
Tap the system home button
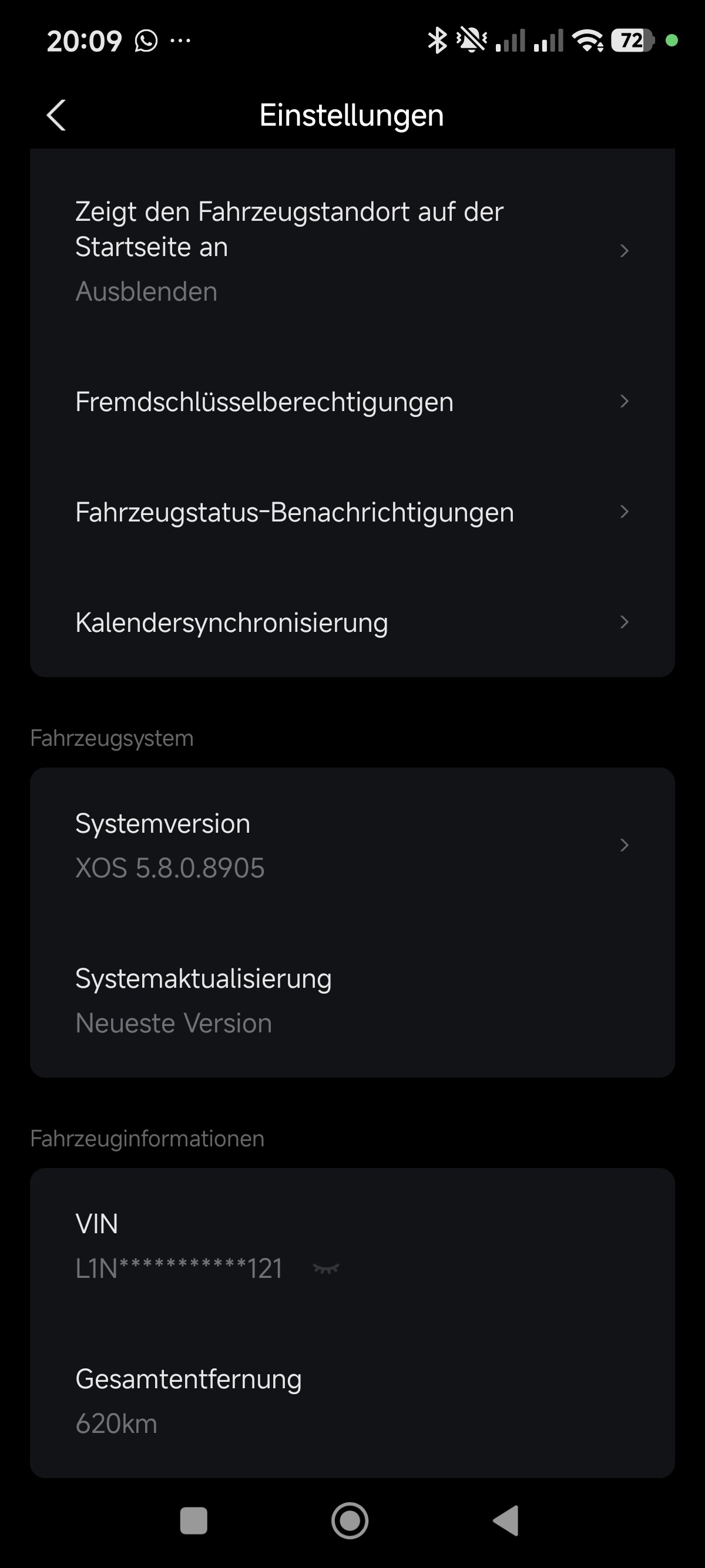pyautogui.click(x=350, y=1520)
